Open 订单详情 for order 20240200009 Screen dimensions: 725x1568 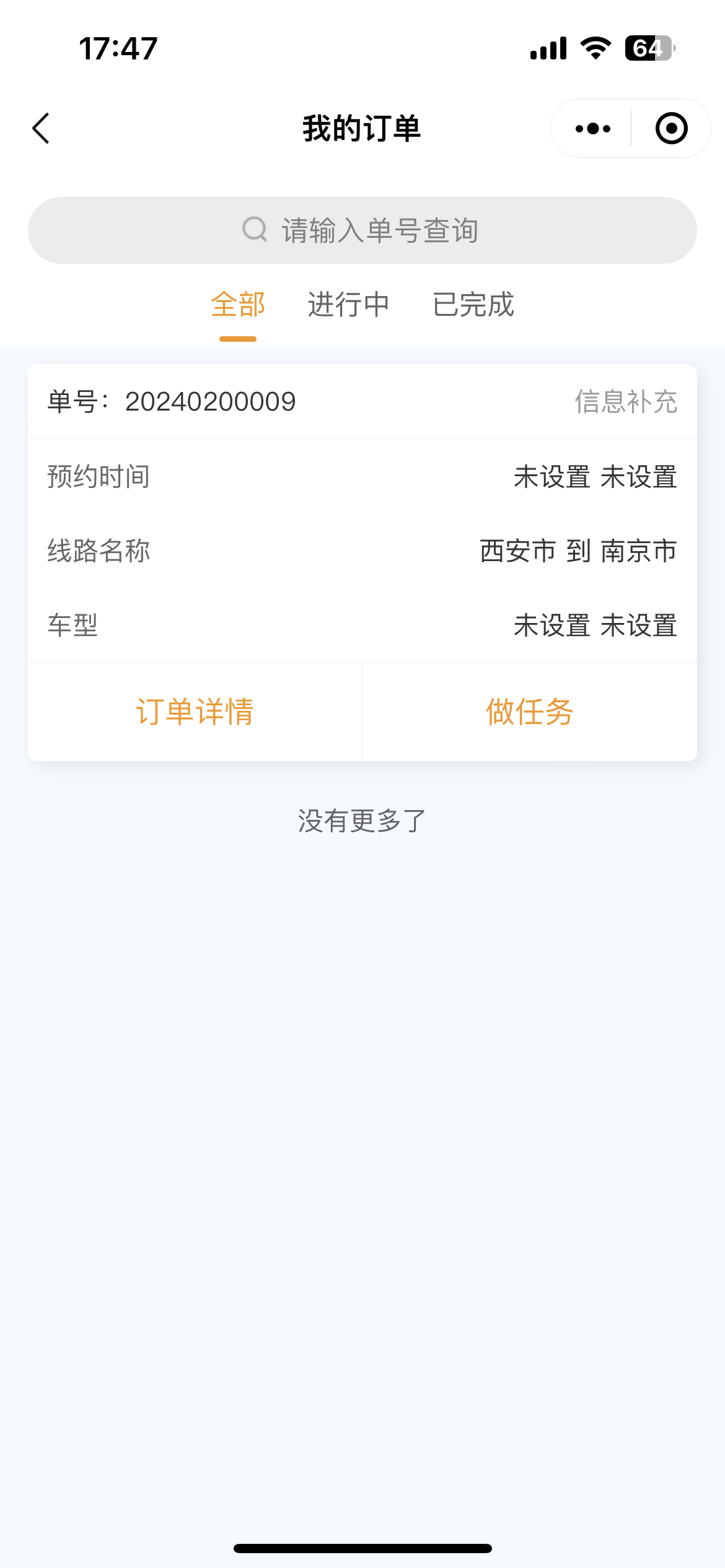tap(195, 712)
